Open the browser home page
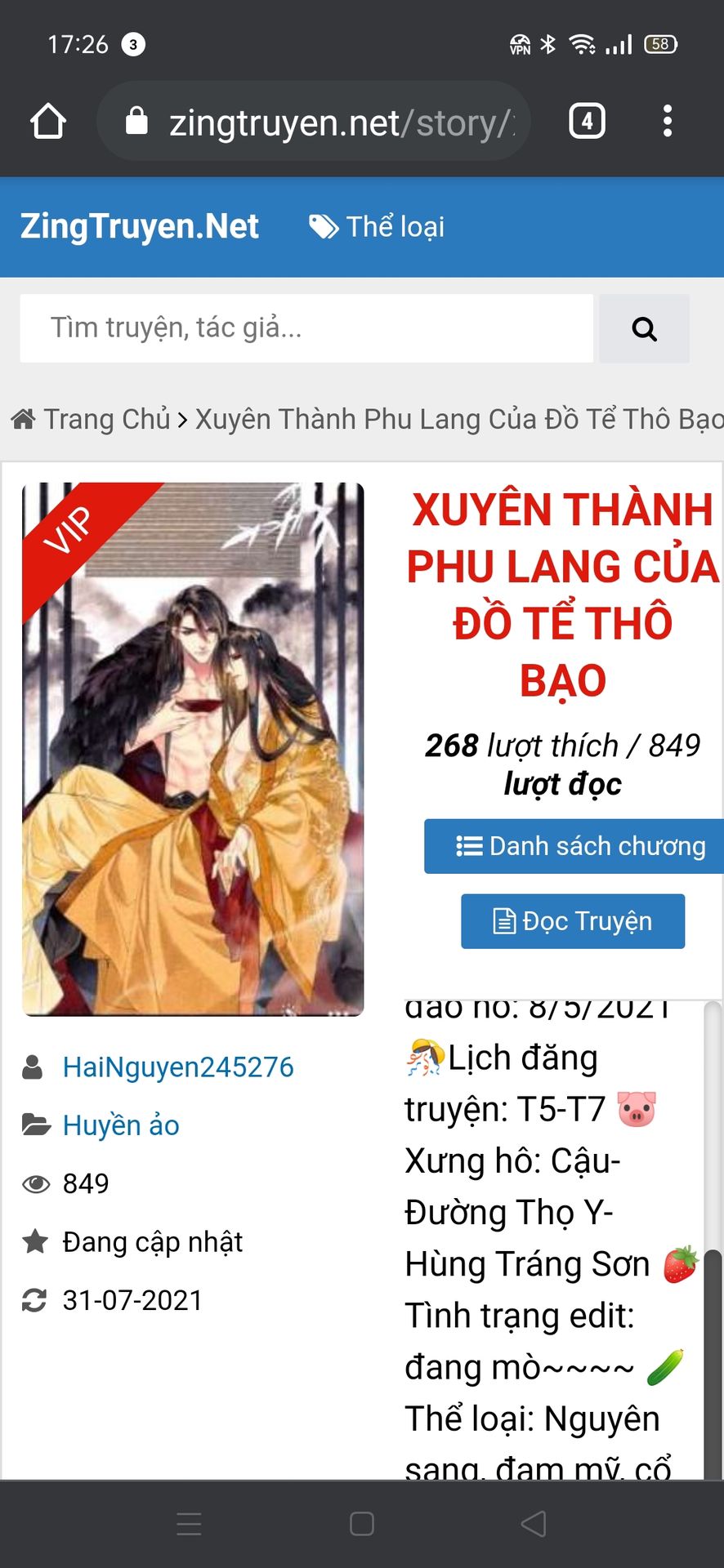This screenshot has height=1568, width=724. coord(48,122)
